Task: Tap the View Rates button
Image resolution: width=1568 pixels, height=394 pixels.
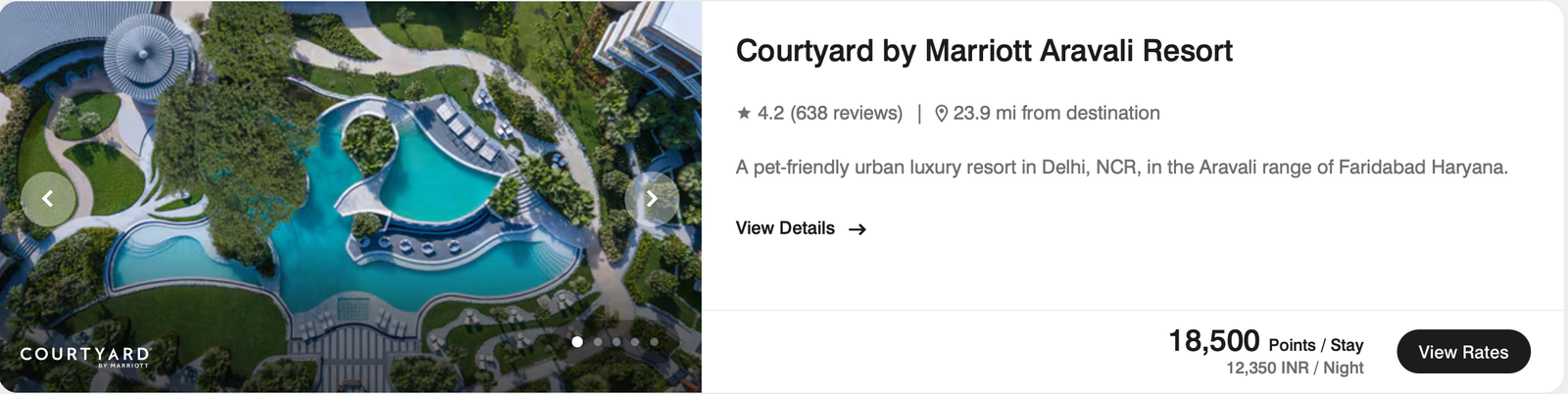Action: pos(1462,352)
